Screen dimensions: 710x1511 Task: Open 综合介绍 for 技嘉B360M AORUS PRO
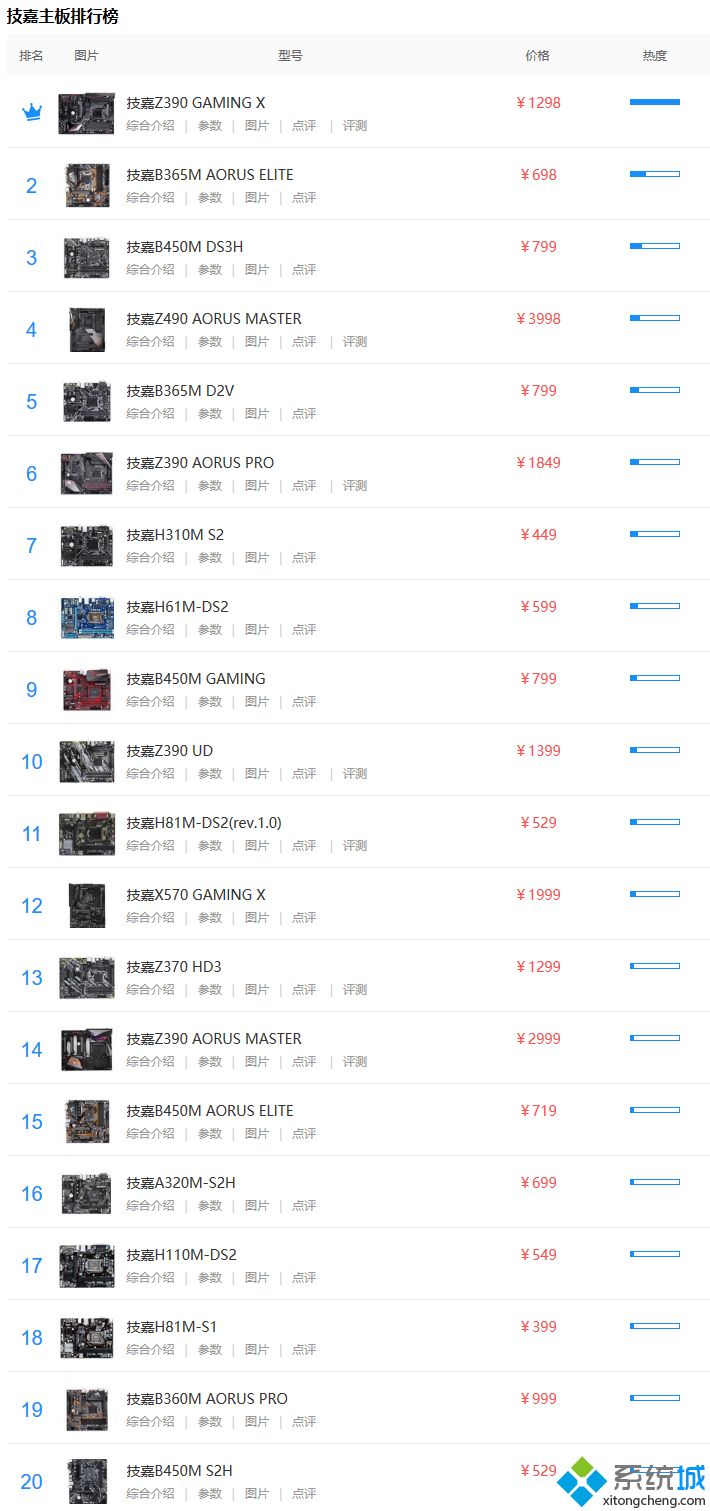[x=150, y=1422]
